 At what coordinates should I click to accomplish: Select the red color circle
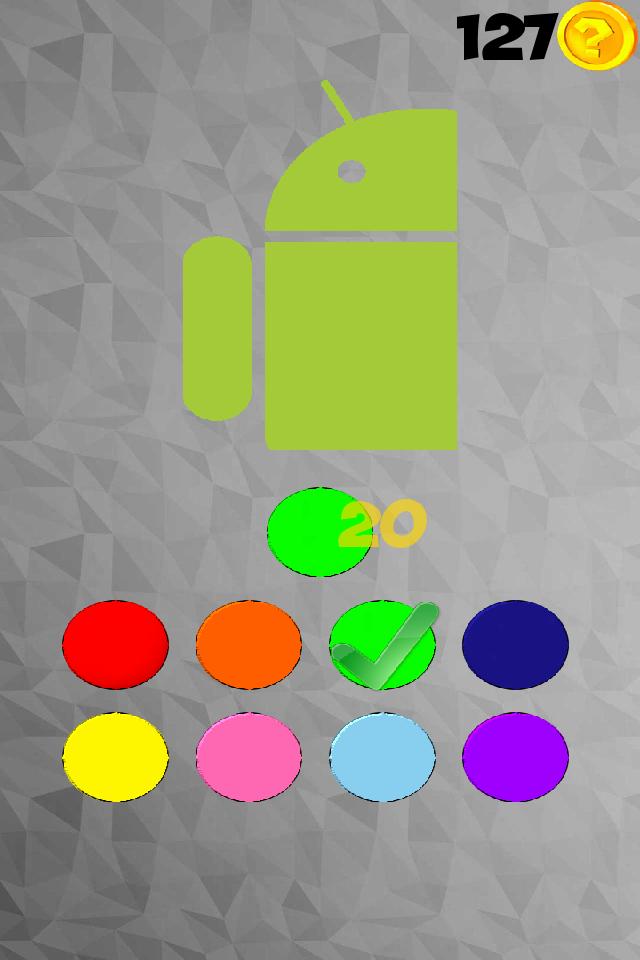(x=115, y=645)
